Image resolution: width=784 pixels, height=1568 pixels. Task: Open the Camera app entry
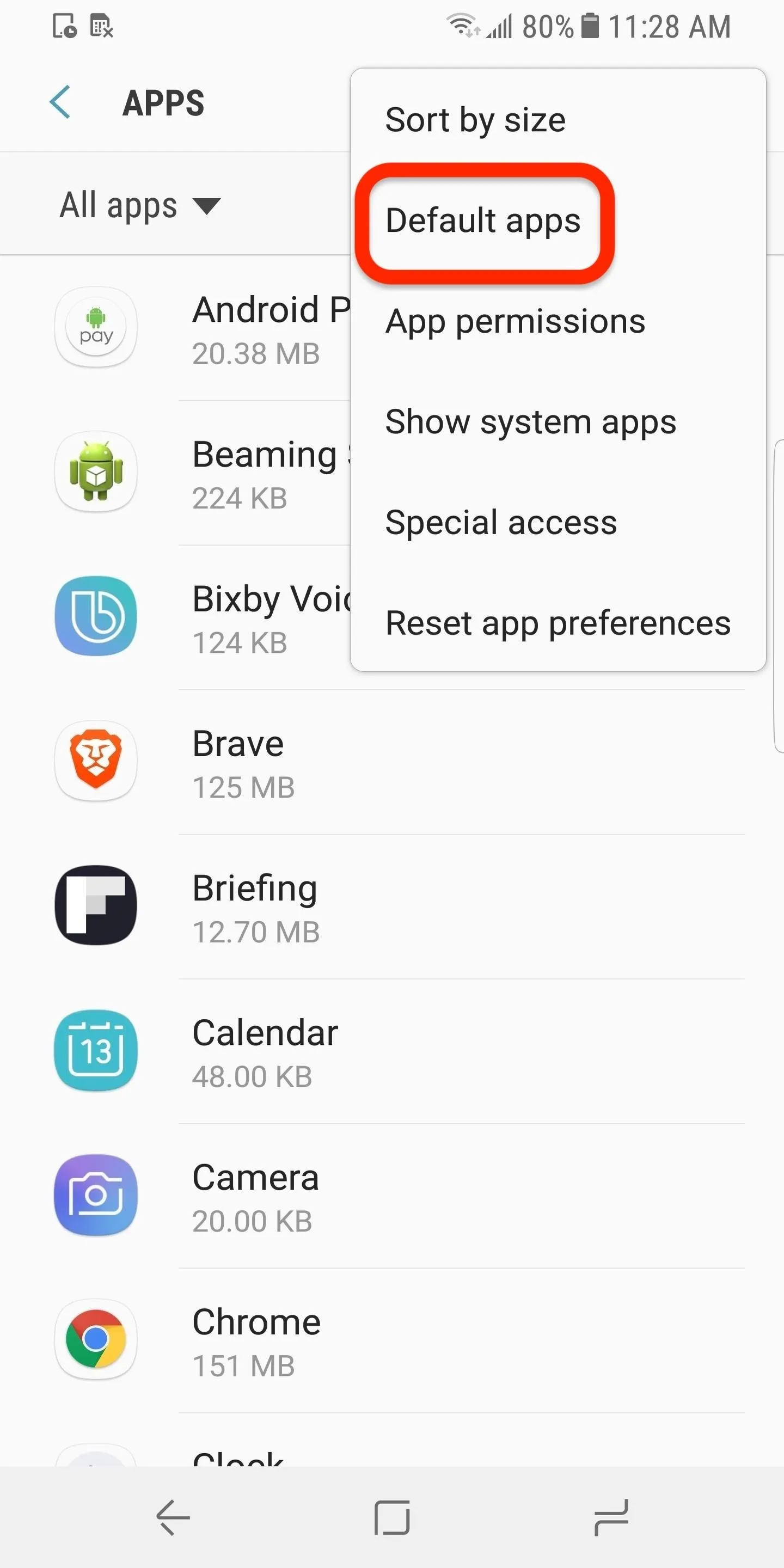pos(392,1196)
